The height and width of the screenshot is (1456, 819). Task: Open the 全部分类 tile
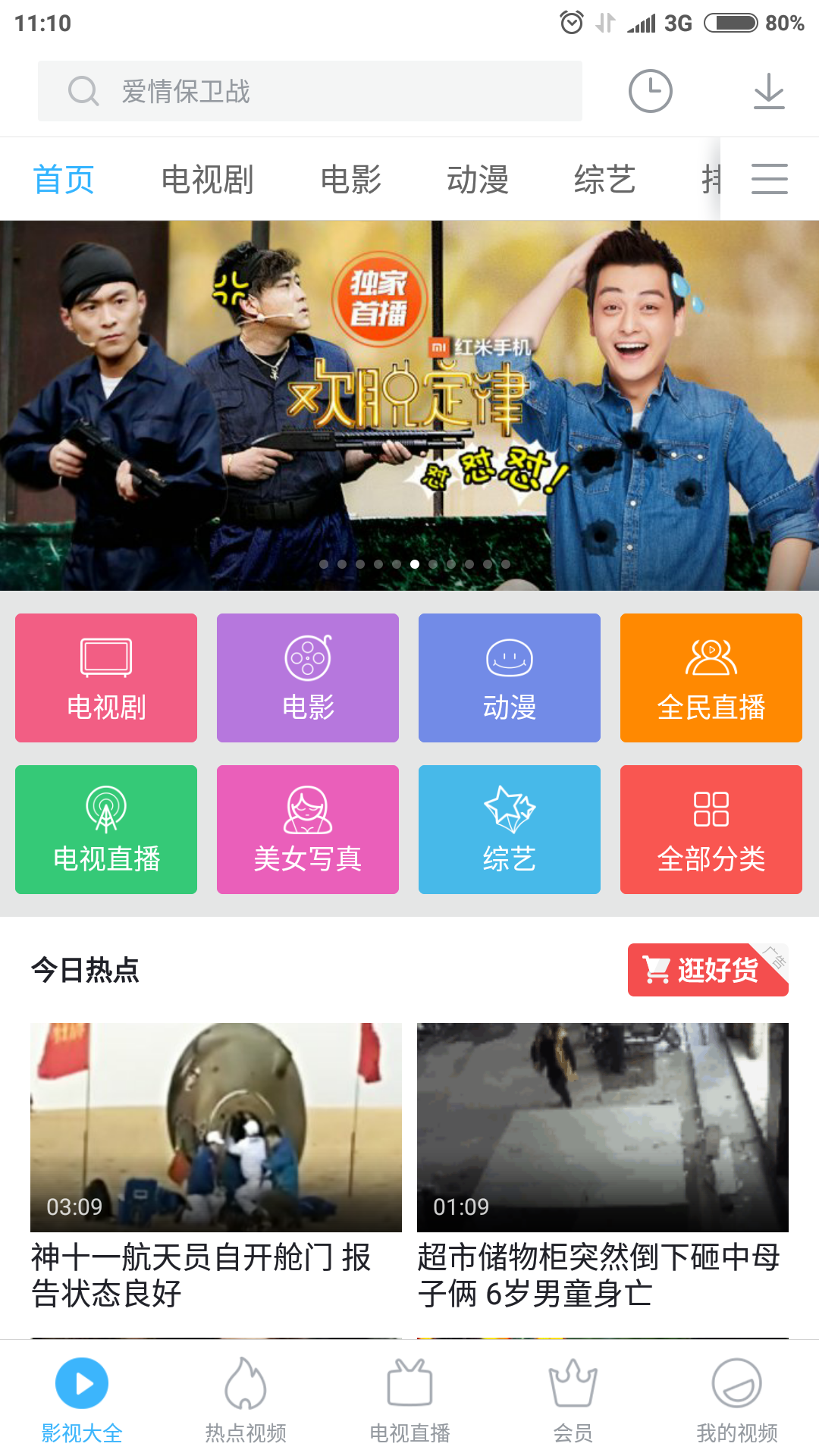click(711, 830)
